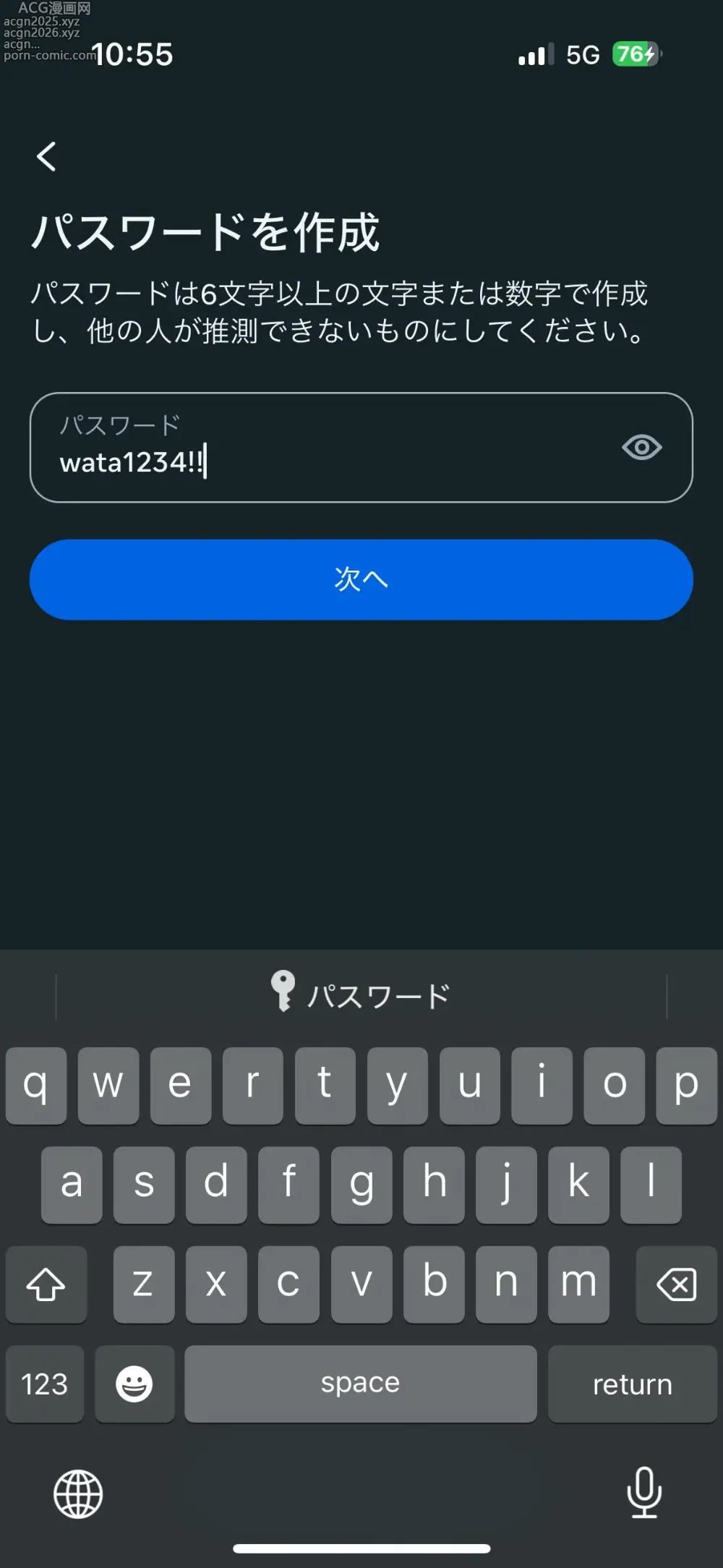The image size is (723, 1568).
Task: Tap the 次へ button to continue
Action: tap(361, 579)
